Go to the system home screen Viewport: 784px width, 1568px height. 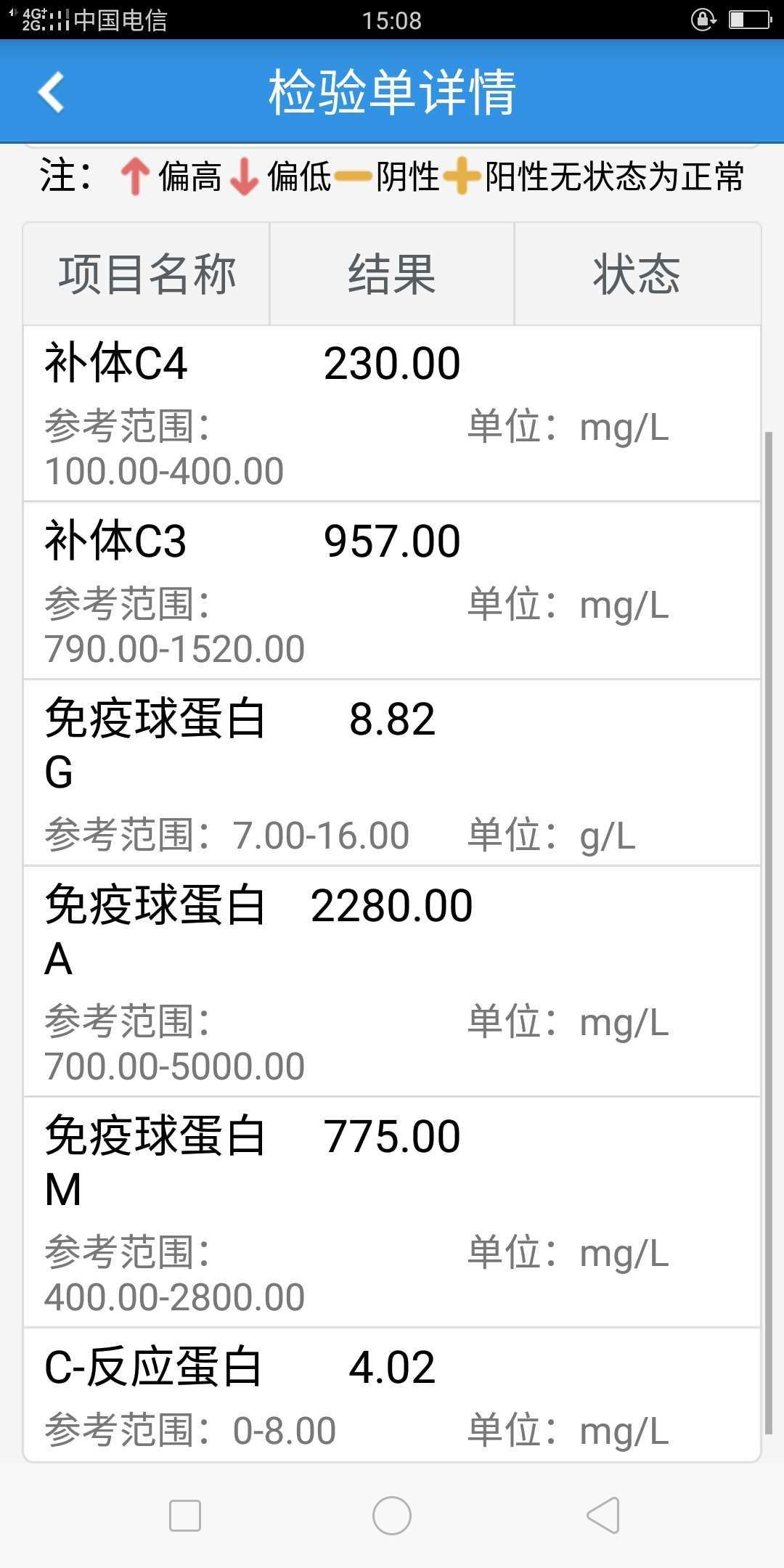point(392,1516)
